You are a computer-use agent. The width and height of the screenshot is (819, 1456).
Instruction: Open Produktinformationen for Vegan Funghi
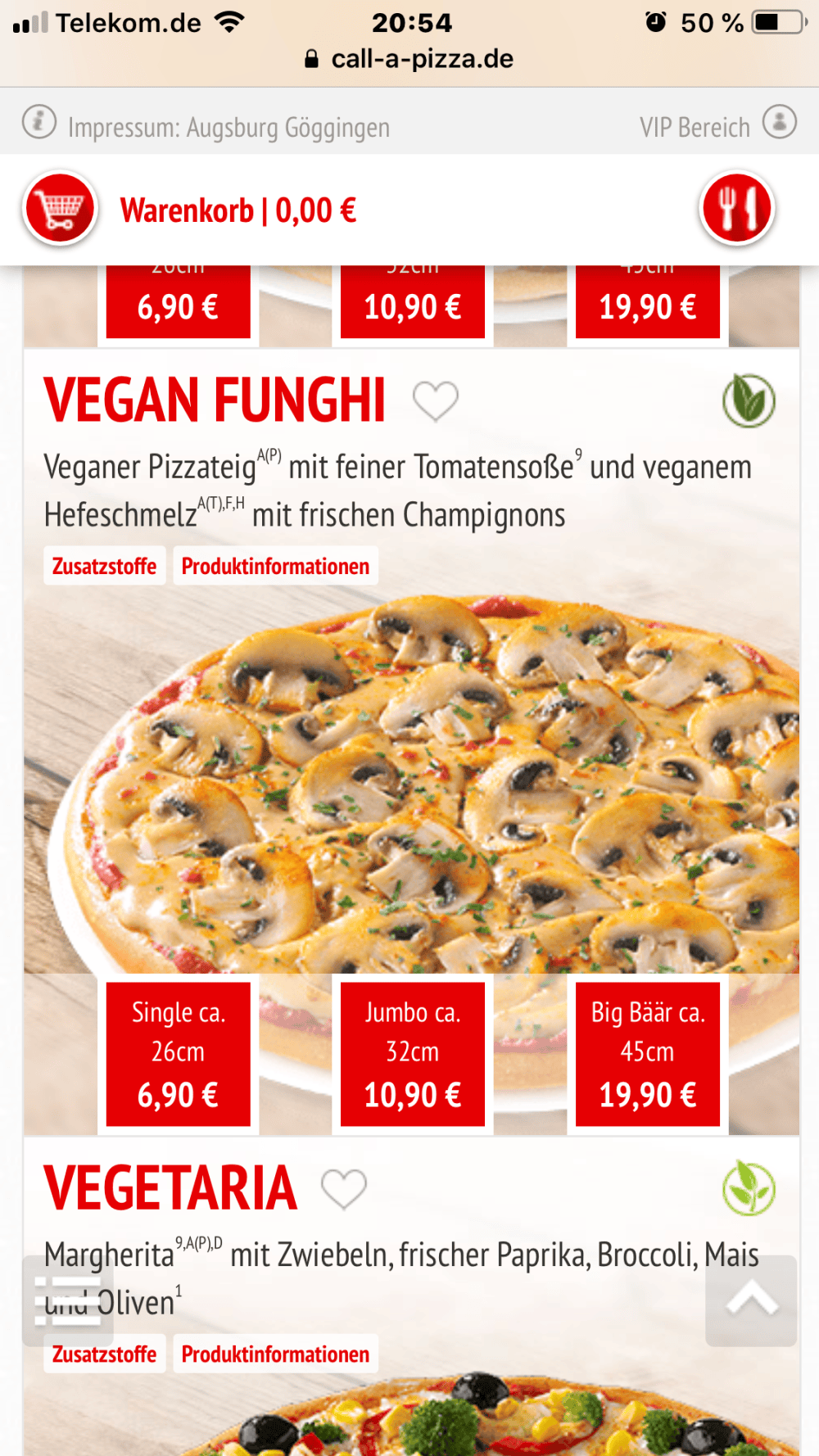275,566
